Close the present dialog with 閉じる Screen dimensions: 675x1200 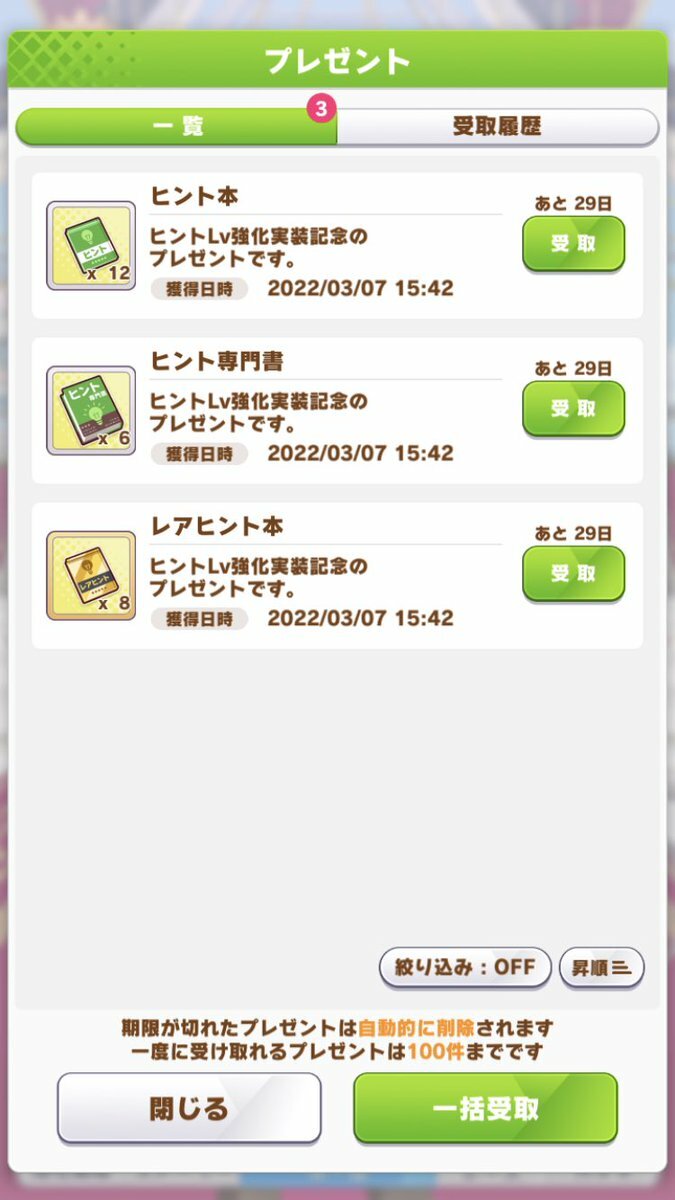189,1108
